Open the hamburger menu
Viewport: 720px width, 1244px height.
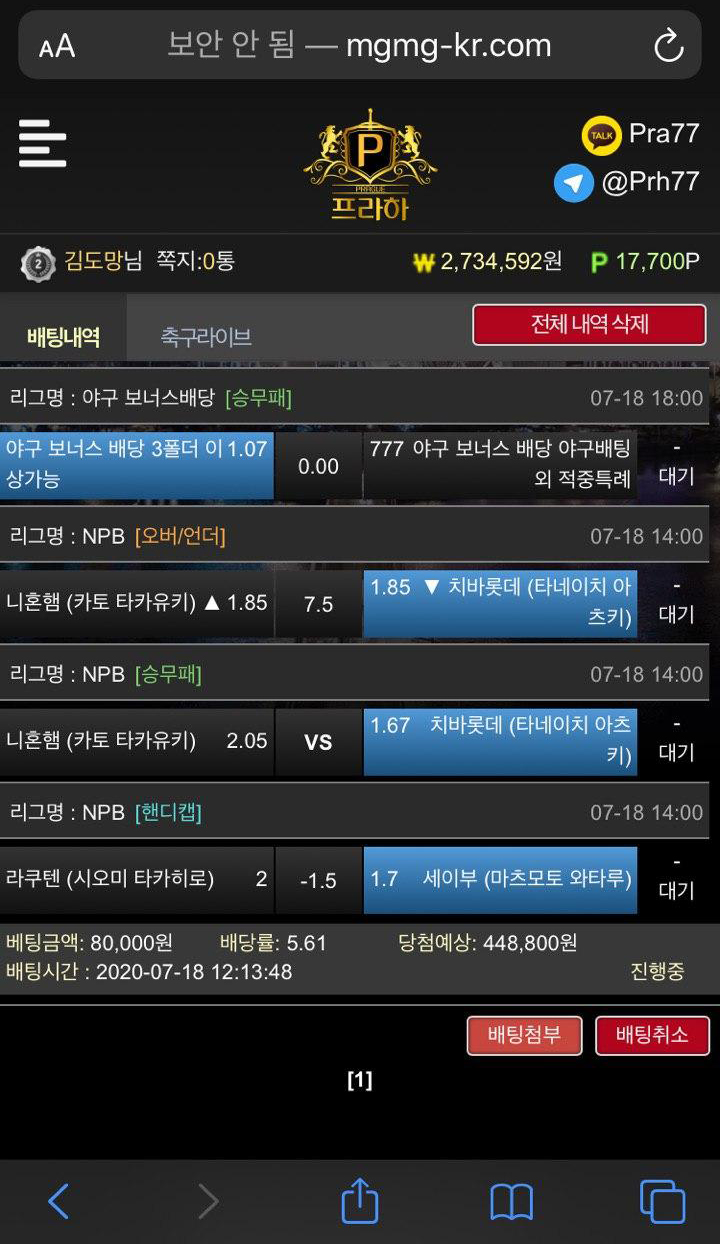42,143
